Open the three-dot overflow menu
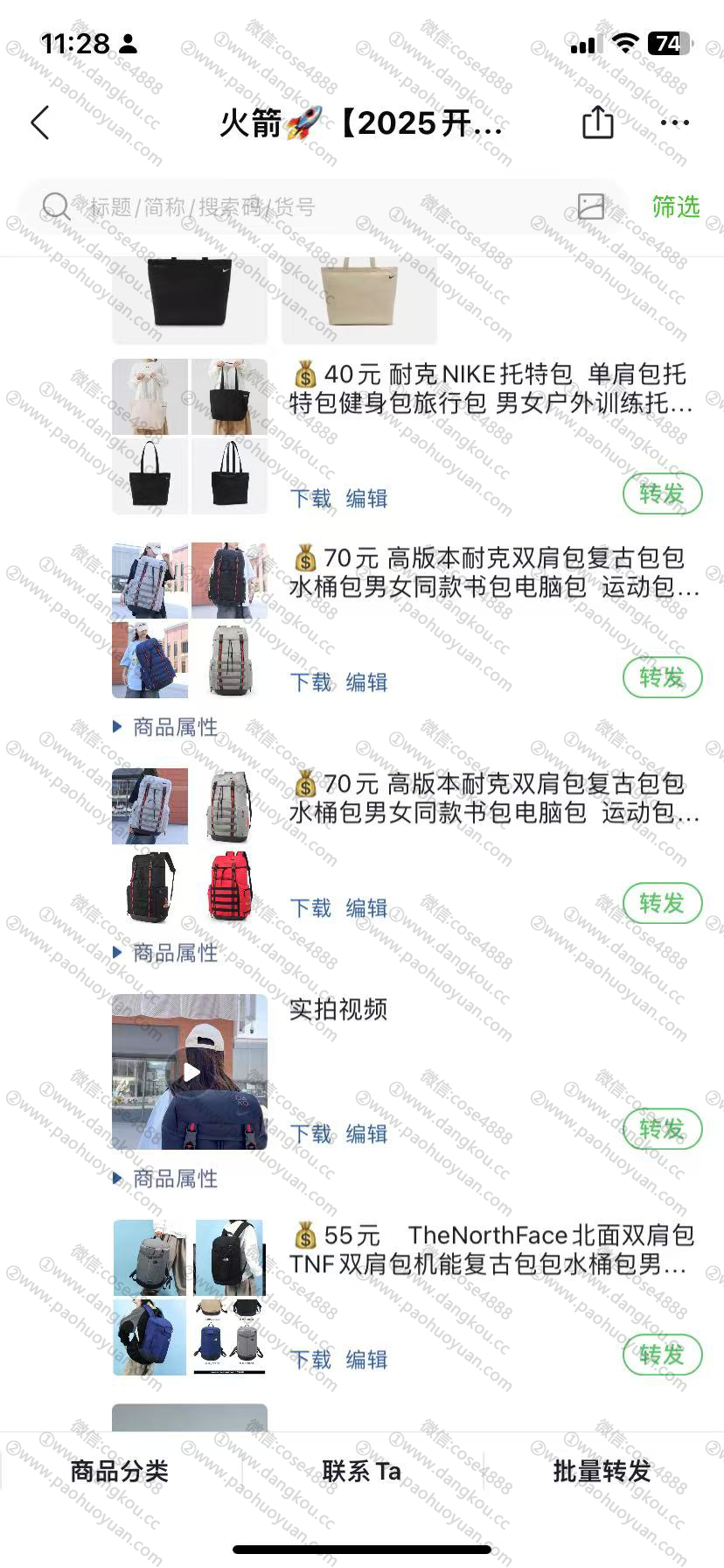Image resolution: width=724 pixels, height=1568 pixels. point(674,122)
